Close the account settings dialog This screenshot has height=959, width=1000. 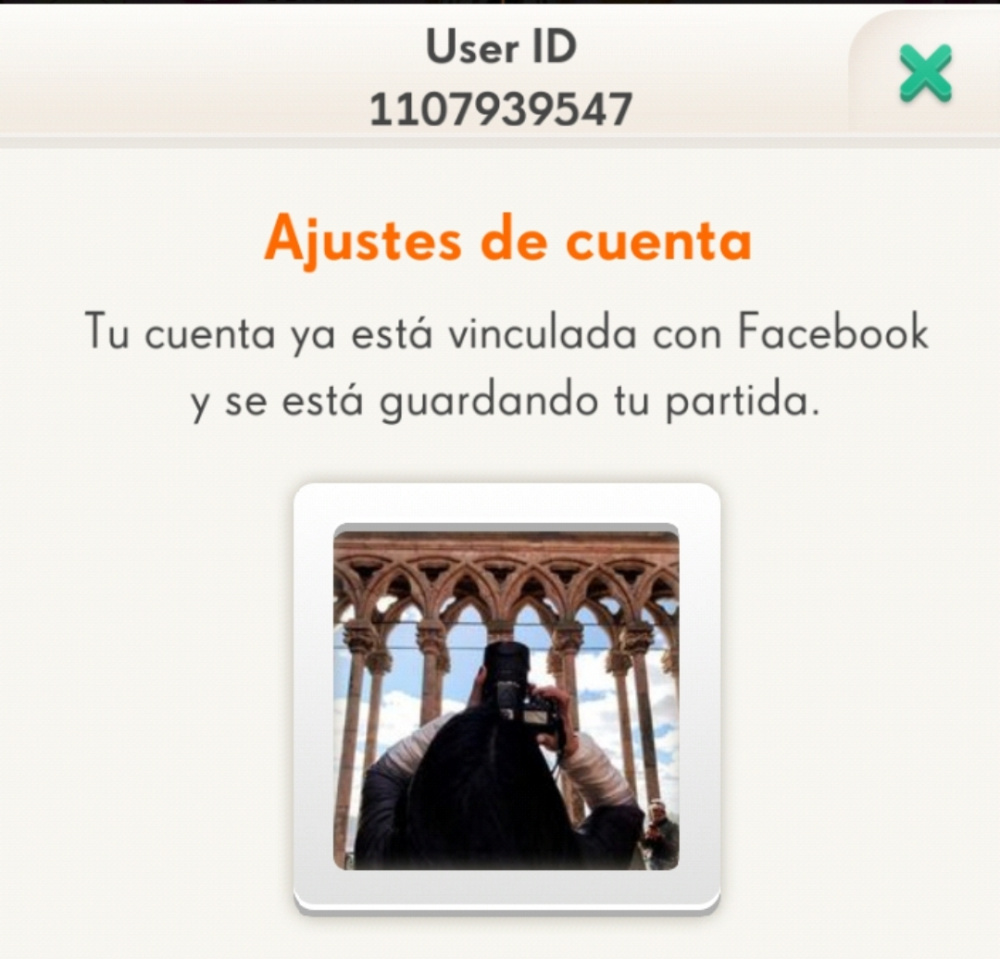click(925, 74)
